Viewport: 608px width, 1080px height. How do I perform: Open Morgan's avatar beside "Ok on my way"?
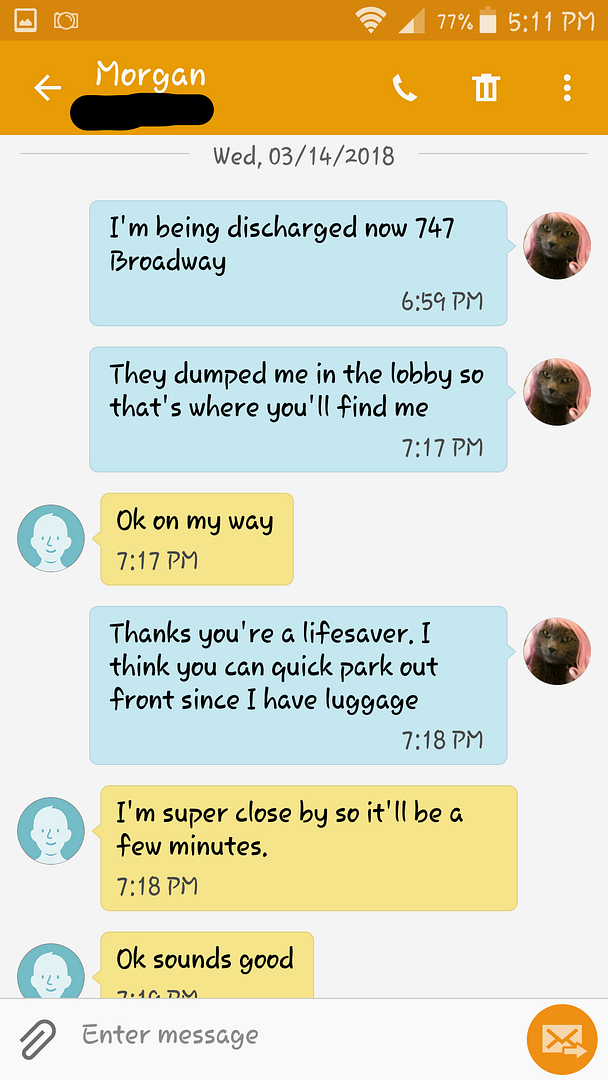[x=51, y=539]
